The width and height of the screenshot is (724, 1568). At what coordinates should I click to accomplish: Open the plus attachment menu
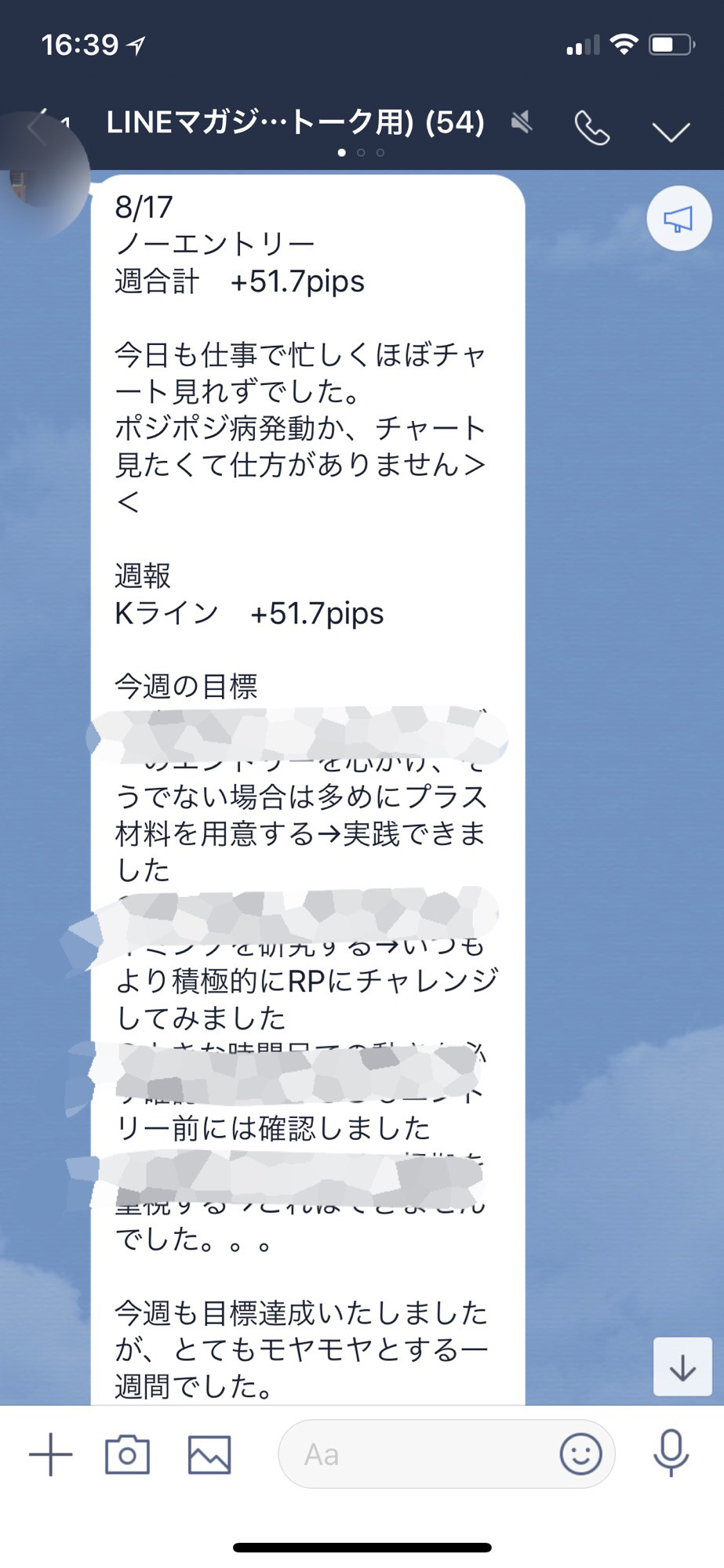click(x=51, y=1454)
